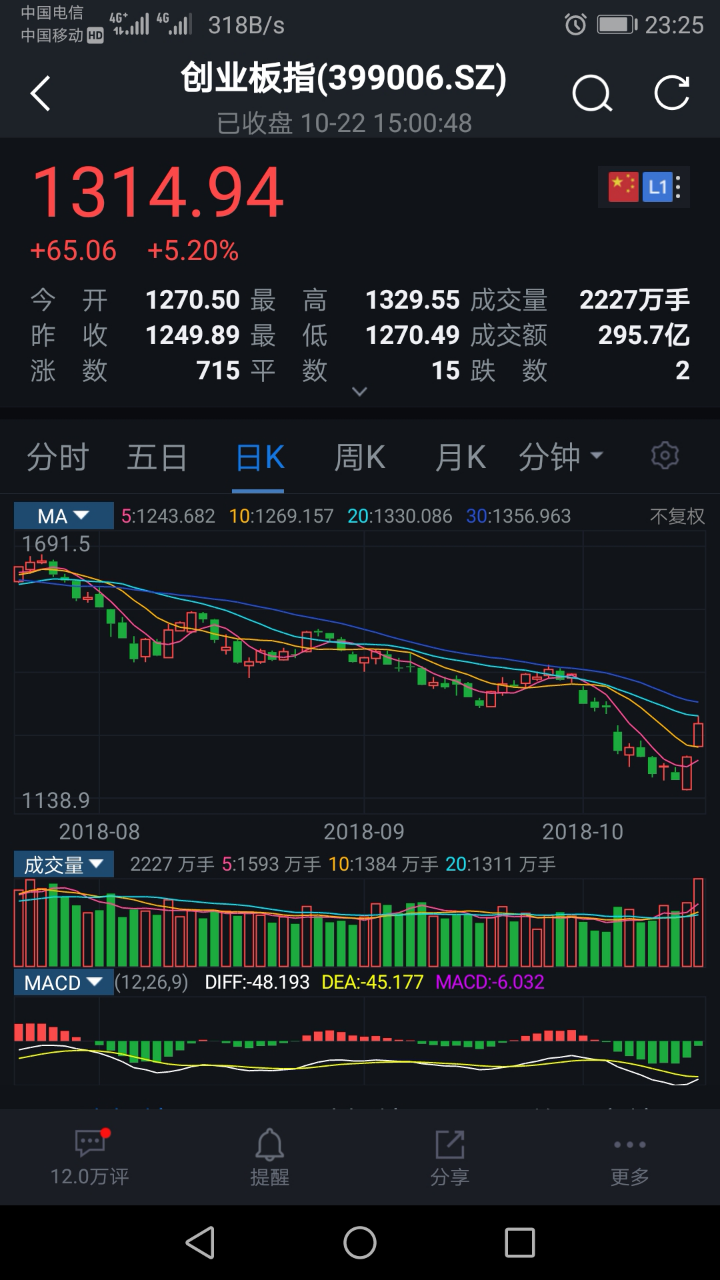Switch to the 月K chart tab
The image size is (720, 1280).
point(459,458)
